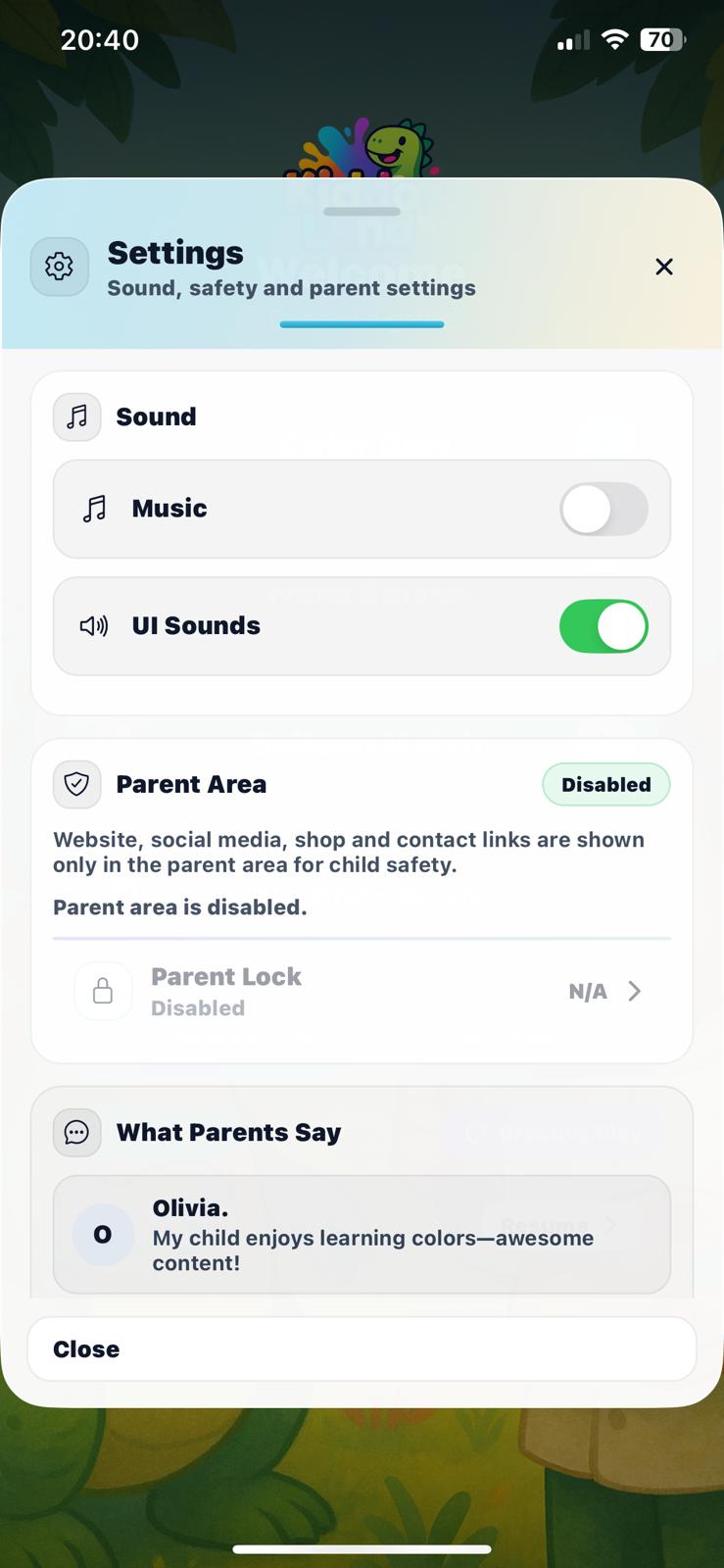
Task: Enable the Music toggle
Action: click(x=603, y=509)
